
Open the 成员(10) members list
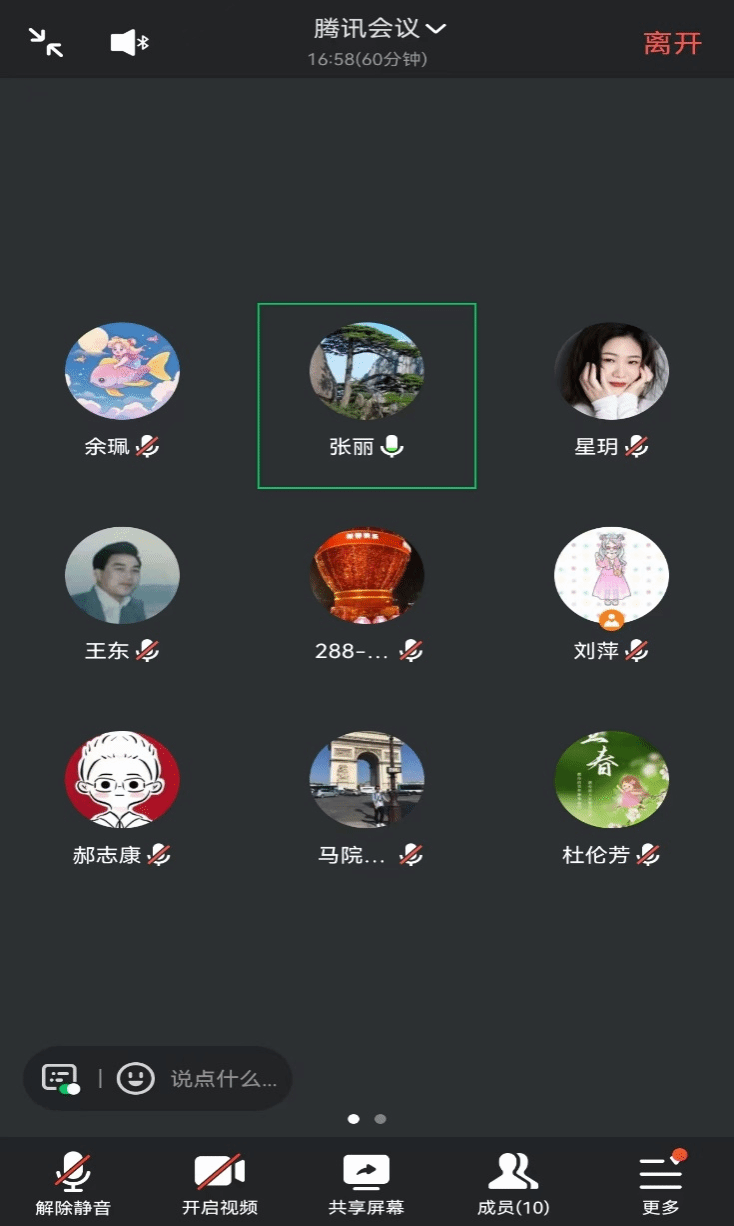(x=513, y=1182)
